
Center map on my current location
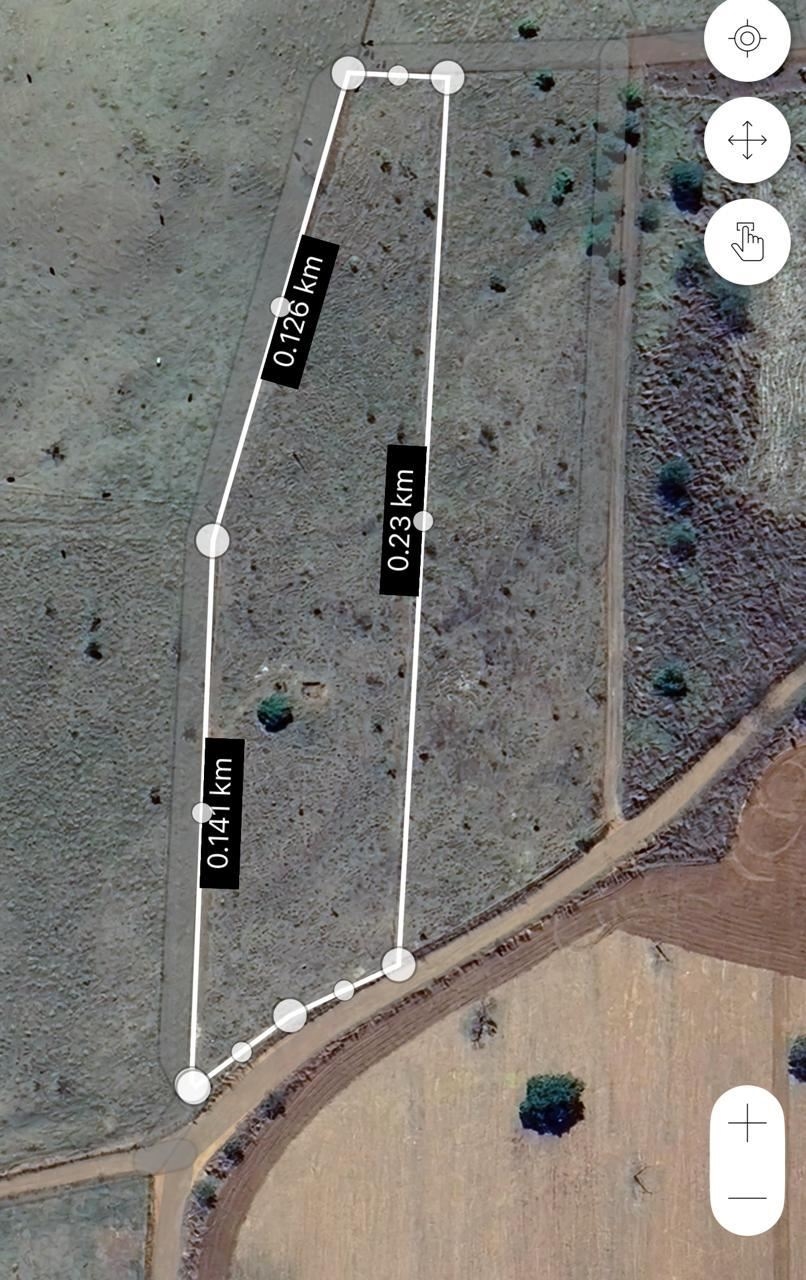click(747, 39)
